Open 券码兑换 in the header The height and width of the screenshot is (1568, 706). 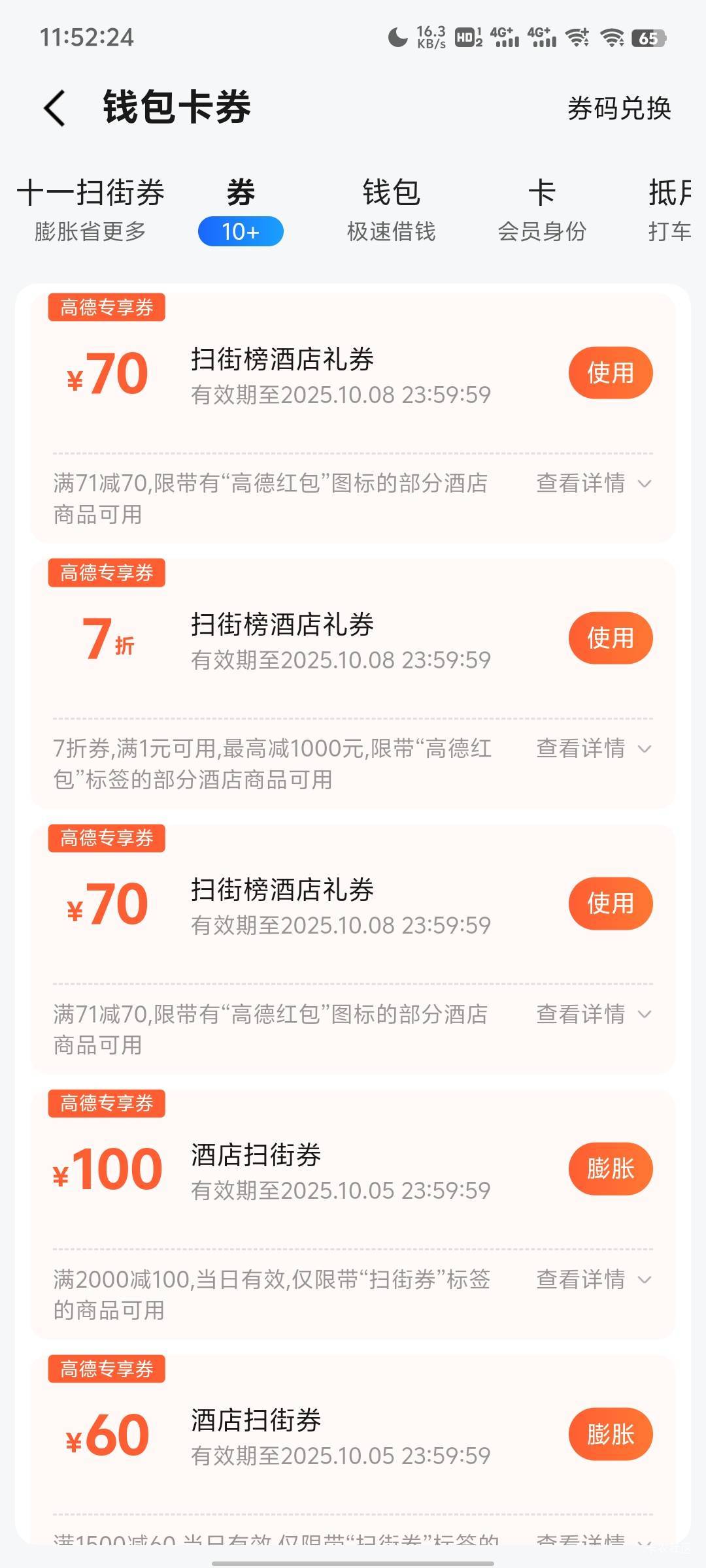(619, 108)
